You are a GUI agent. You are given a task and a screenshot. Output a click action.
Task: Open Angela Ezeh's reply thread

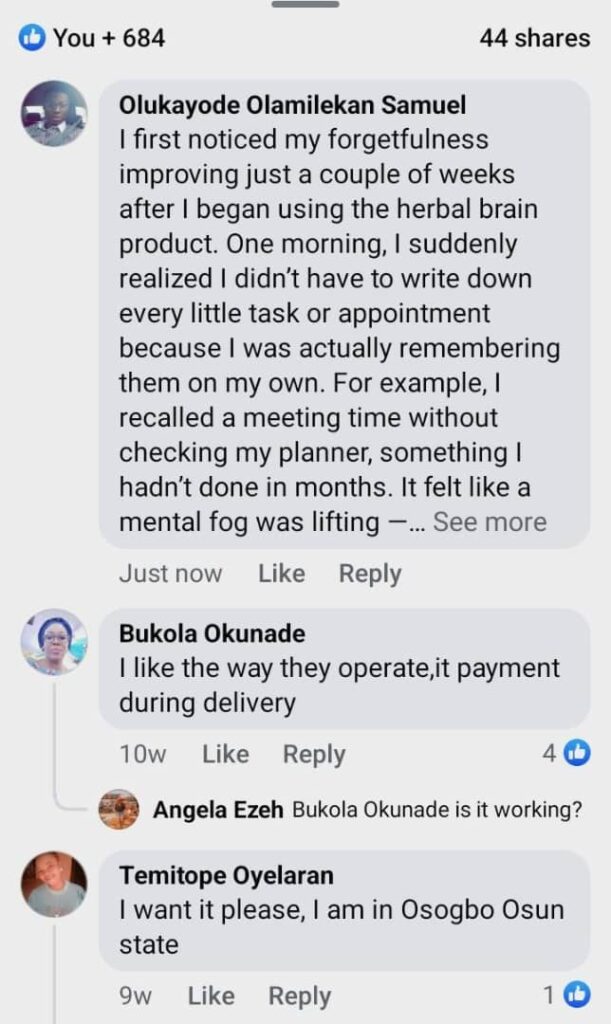367,810
